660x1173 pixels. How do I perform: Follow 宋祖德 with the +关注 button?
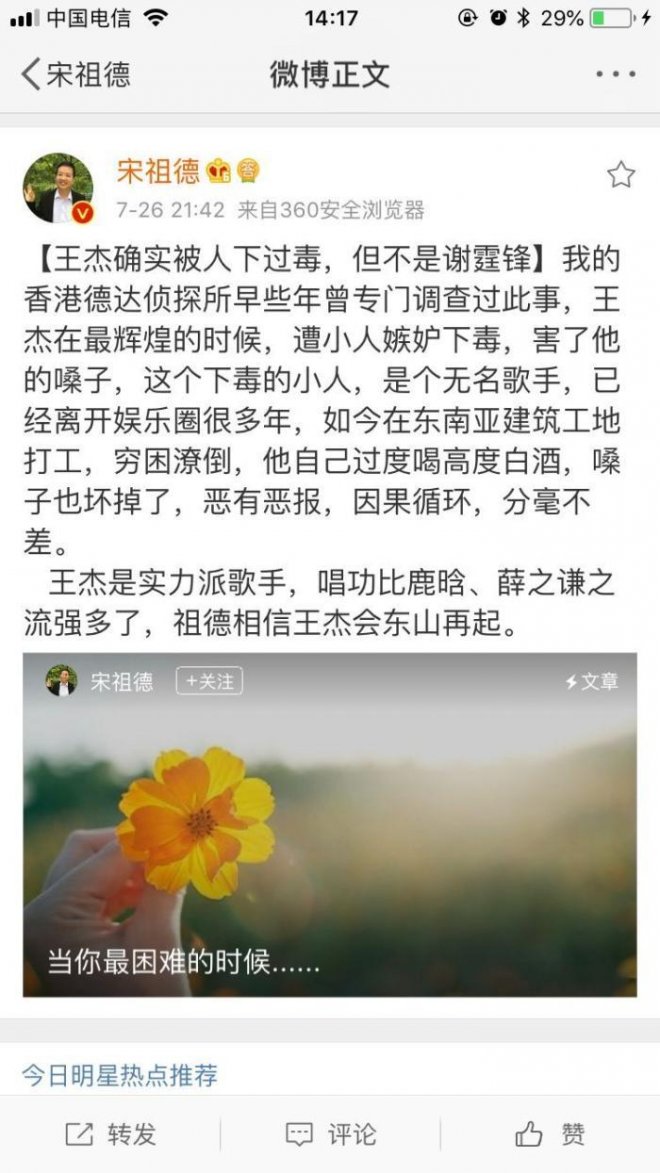pos(209,682)
